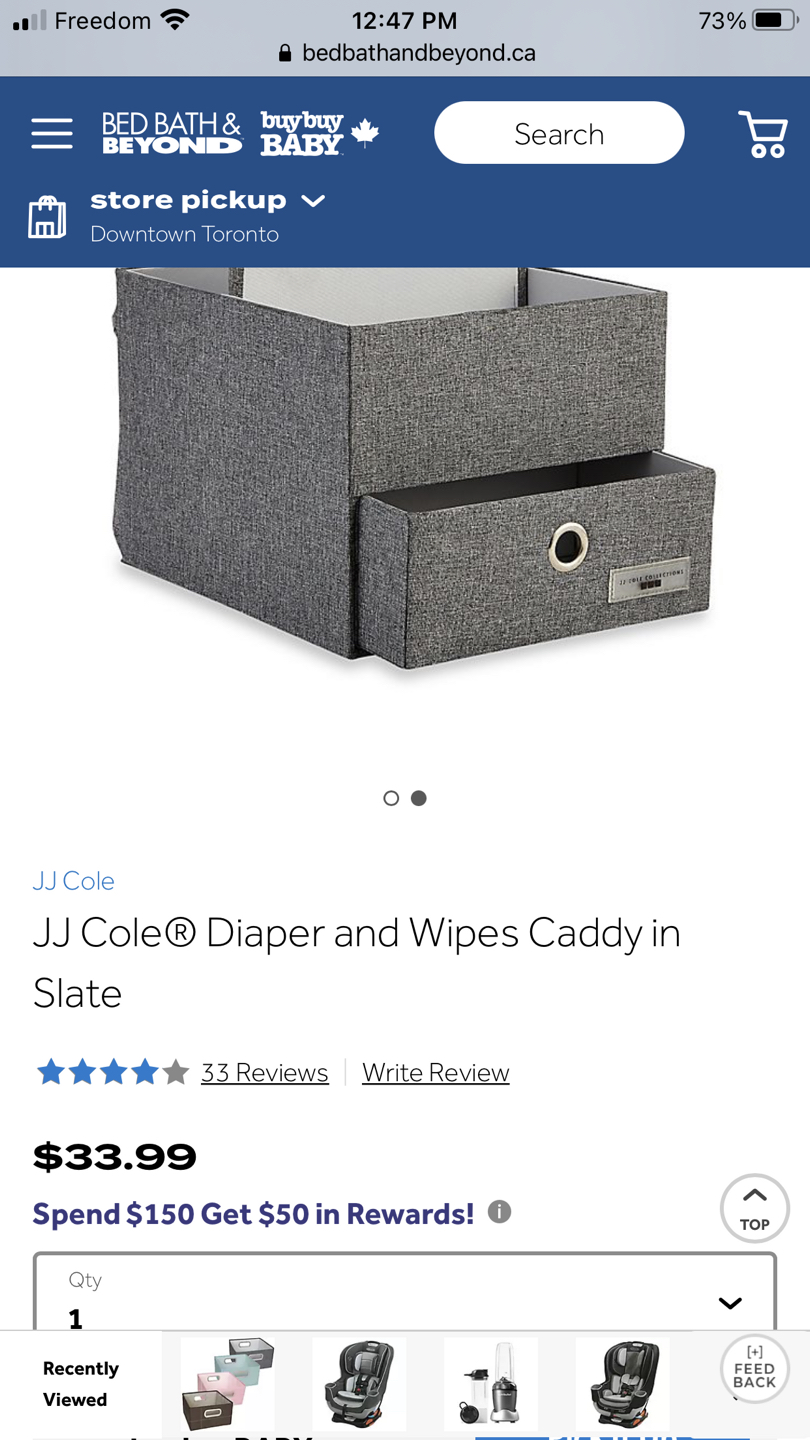Screen dimensions: 810x1440
Task: Show rewards offer info icon
Action: [499, 1212]
